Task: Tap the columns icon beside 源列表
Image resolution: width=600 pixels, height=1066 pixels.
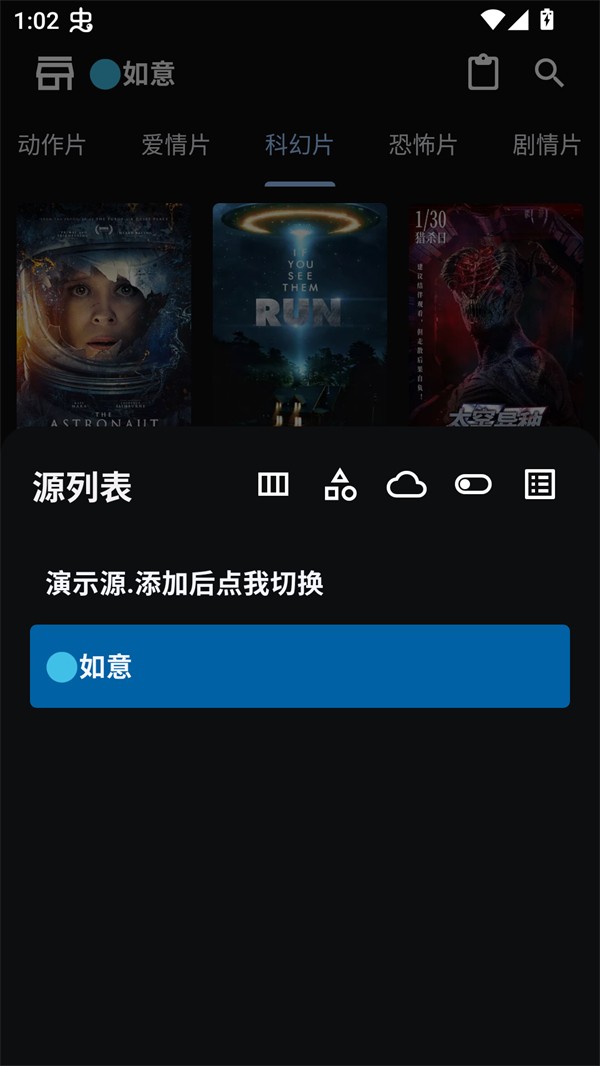Action: pos(273,485)
